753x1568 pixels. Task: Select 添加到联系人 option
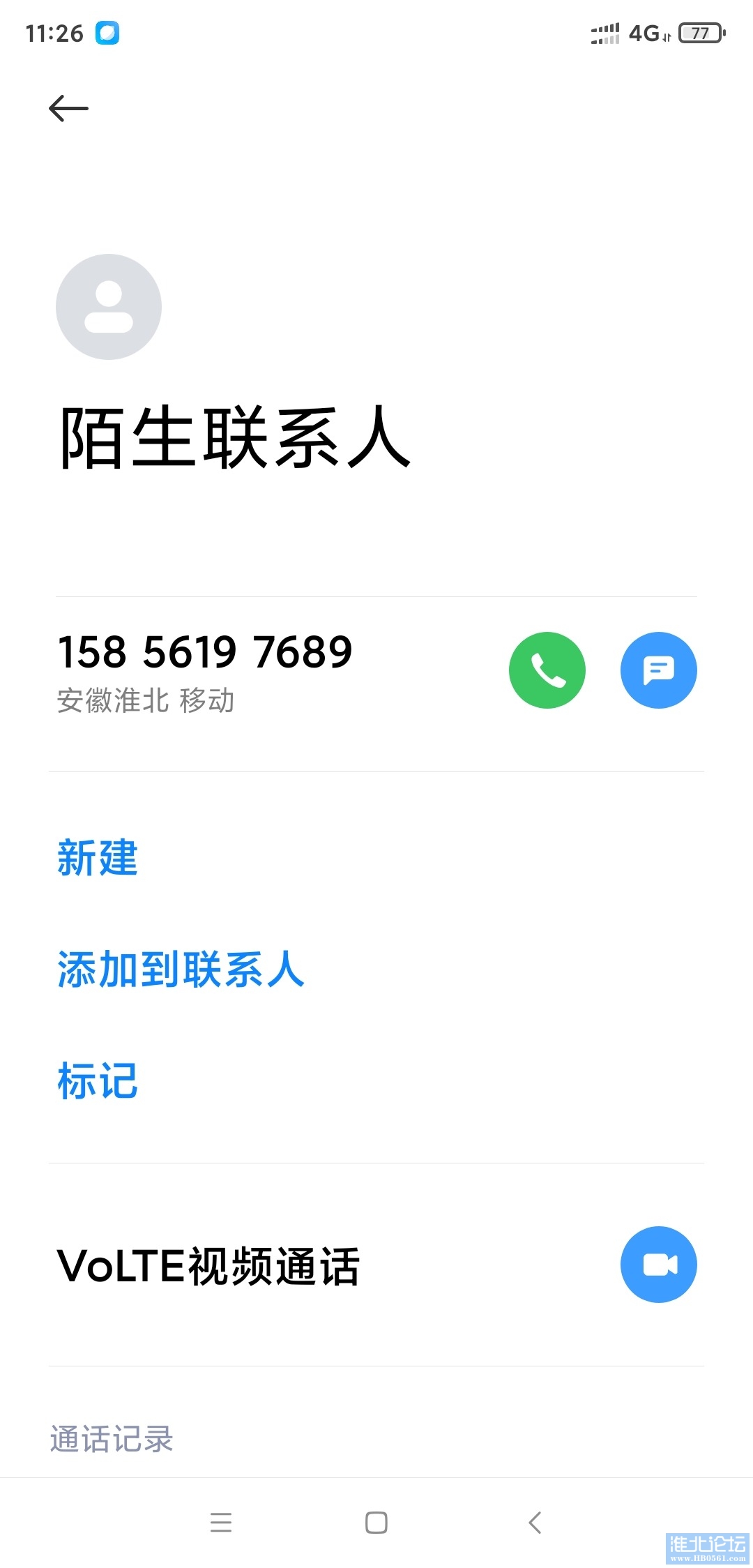pos(181,969)
